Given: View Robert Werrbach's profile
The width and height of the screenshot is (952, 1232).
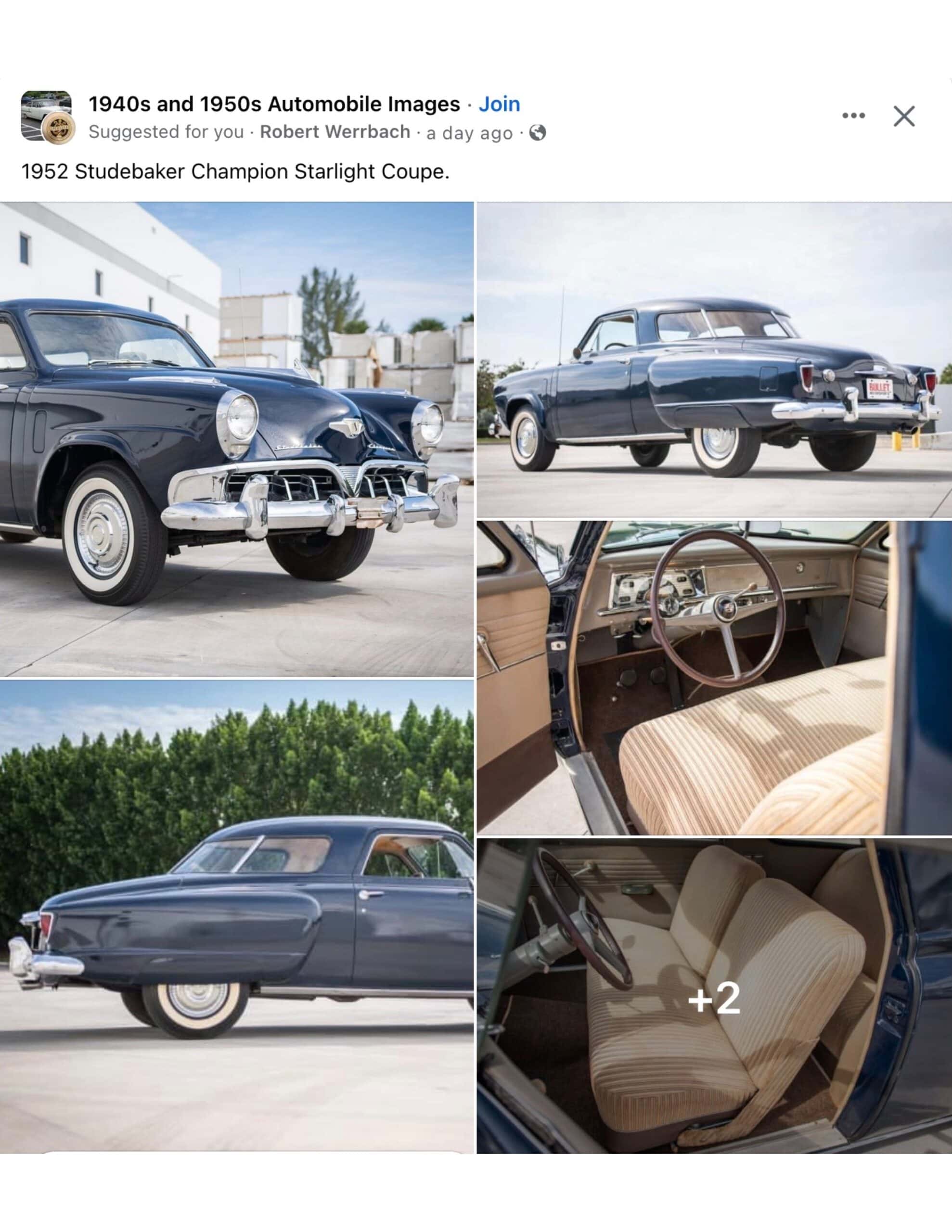Looking at the screenshot, I should point(334,132).
